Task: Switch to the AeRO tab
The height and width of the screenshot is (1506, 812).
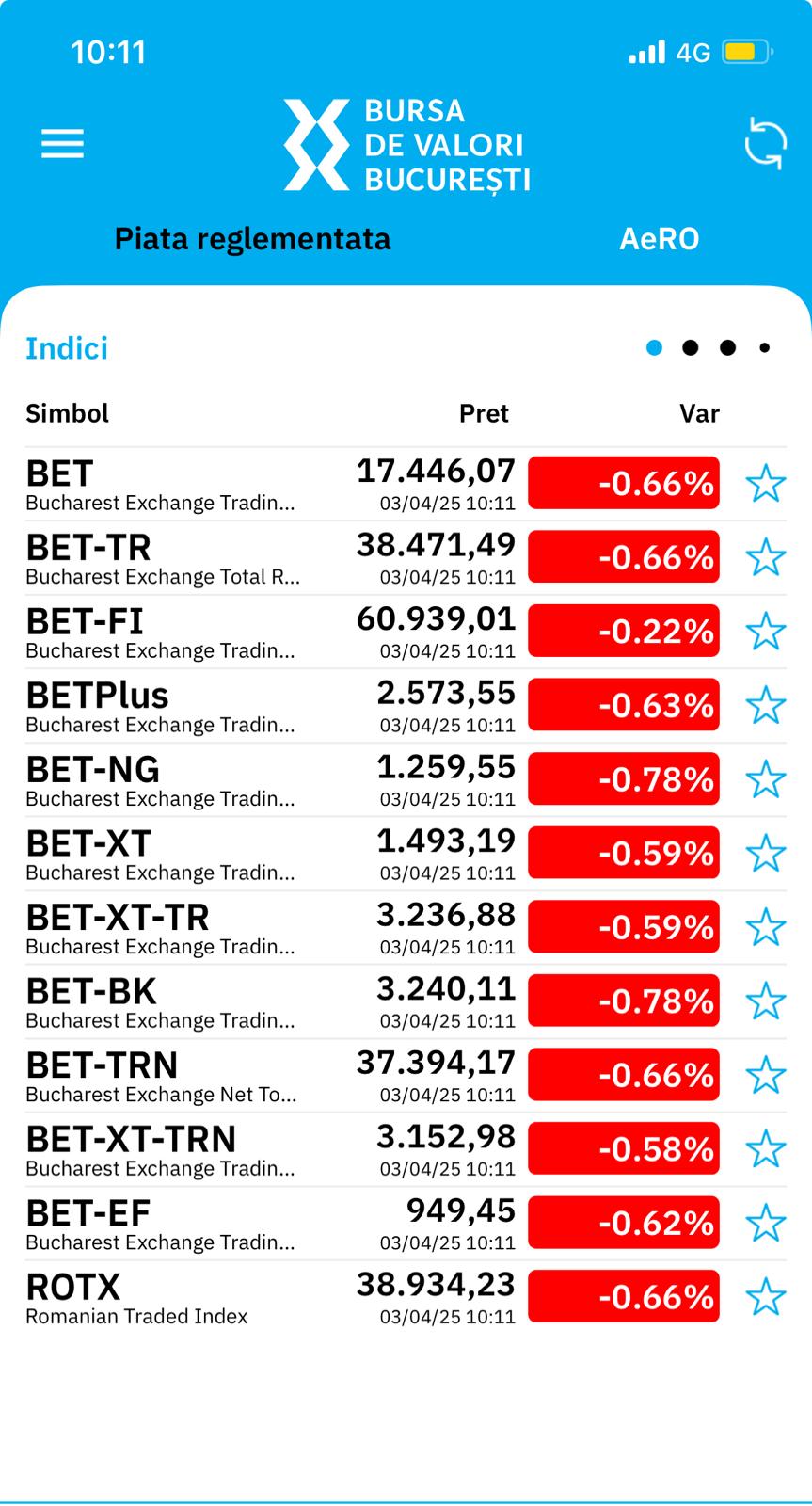Action: [659, 239]
